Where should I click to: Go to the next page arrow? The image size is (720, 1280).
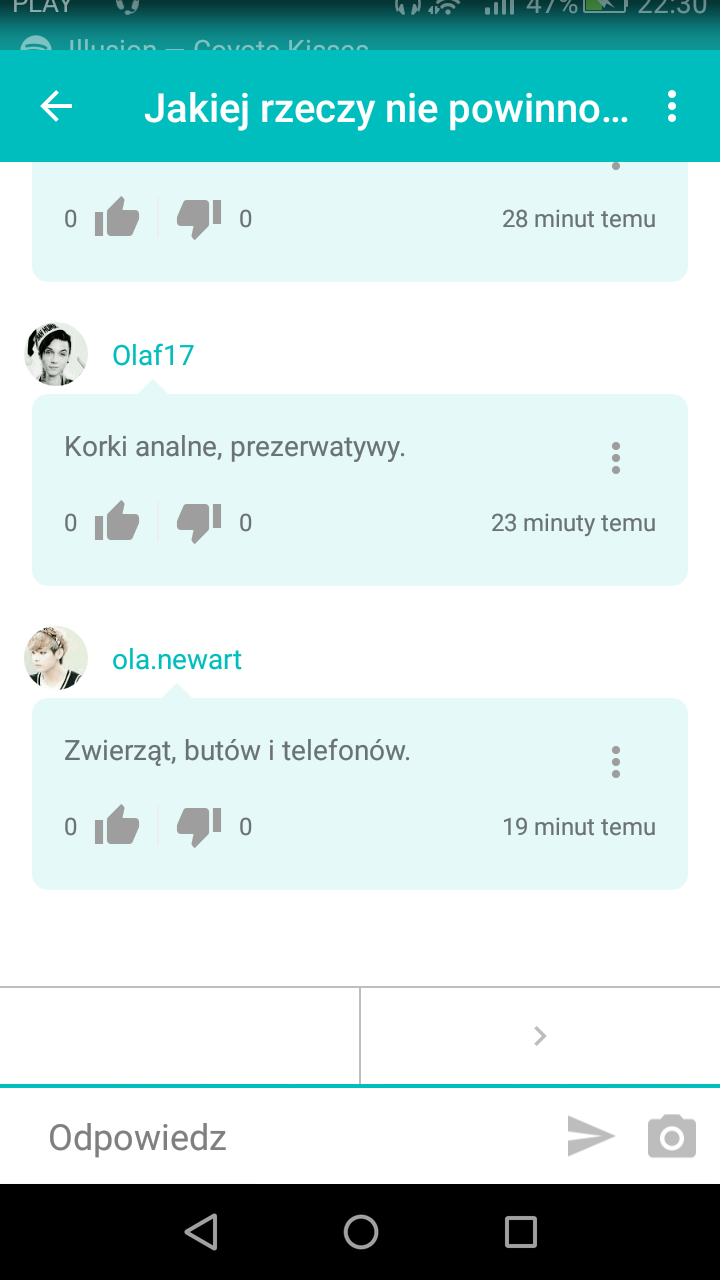click(540, 1036)
